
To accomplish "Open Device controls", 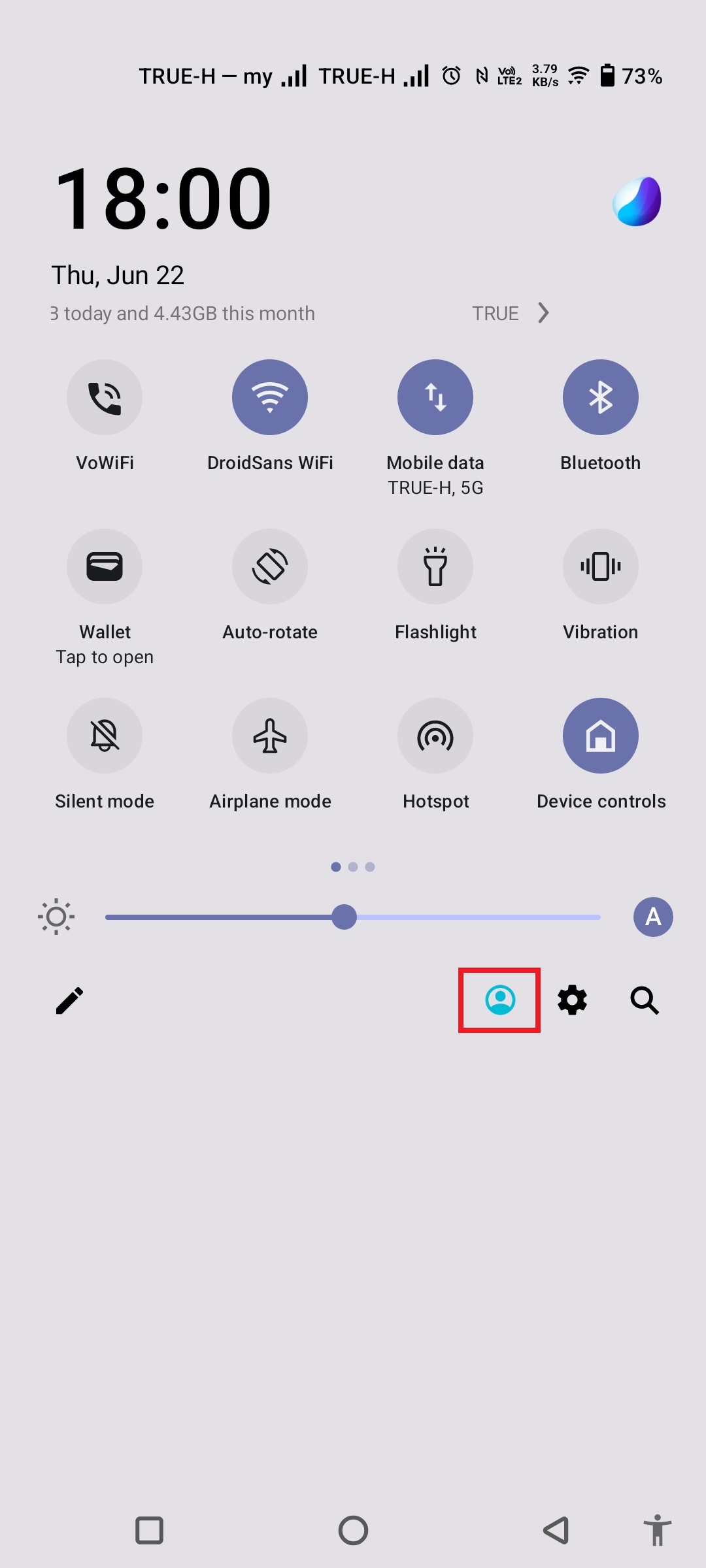I will tap(600, 736).
